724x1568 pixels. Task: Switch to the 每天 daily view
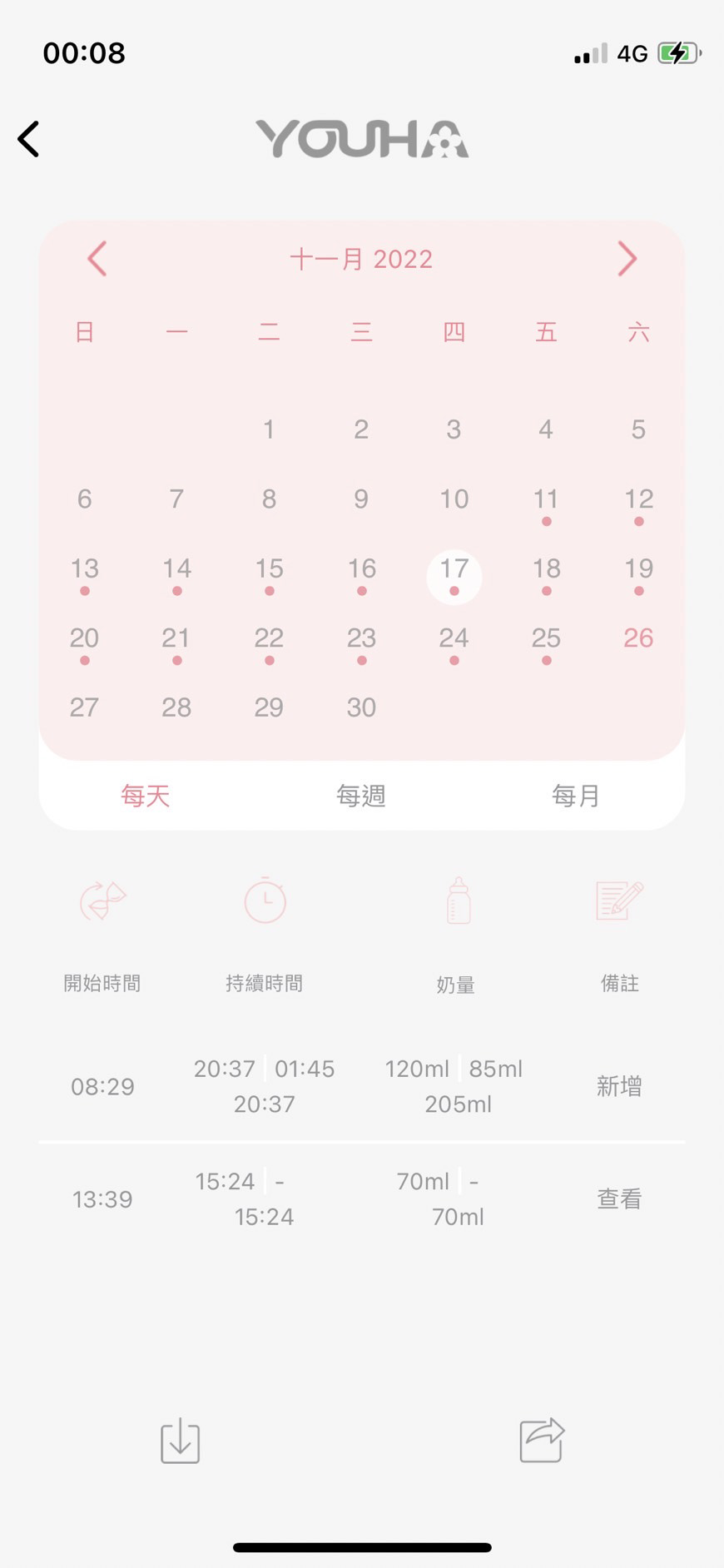(x=146, y=796)
